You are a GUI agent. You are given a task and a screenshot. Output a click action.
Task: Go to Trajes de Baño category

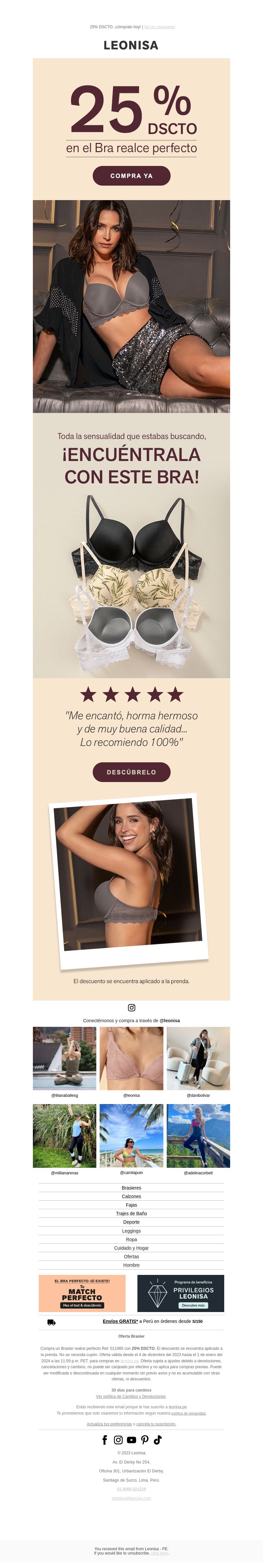click(131, 1214)
